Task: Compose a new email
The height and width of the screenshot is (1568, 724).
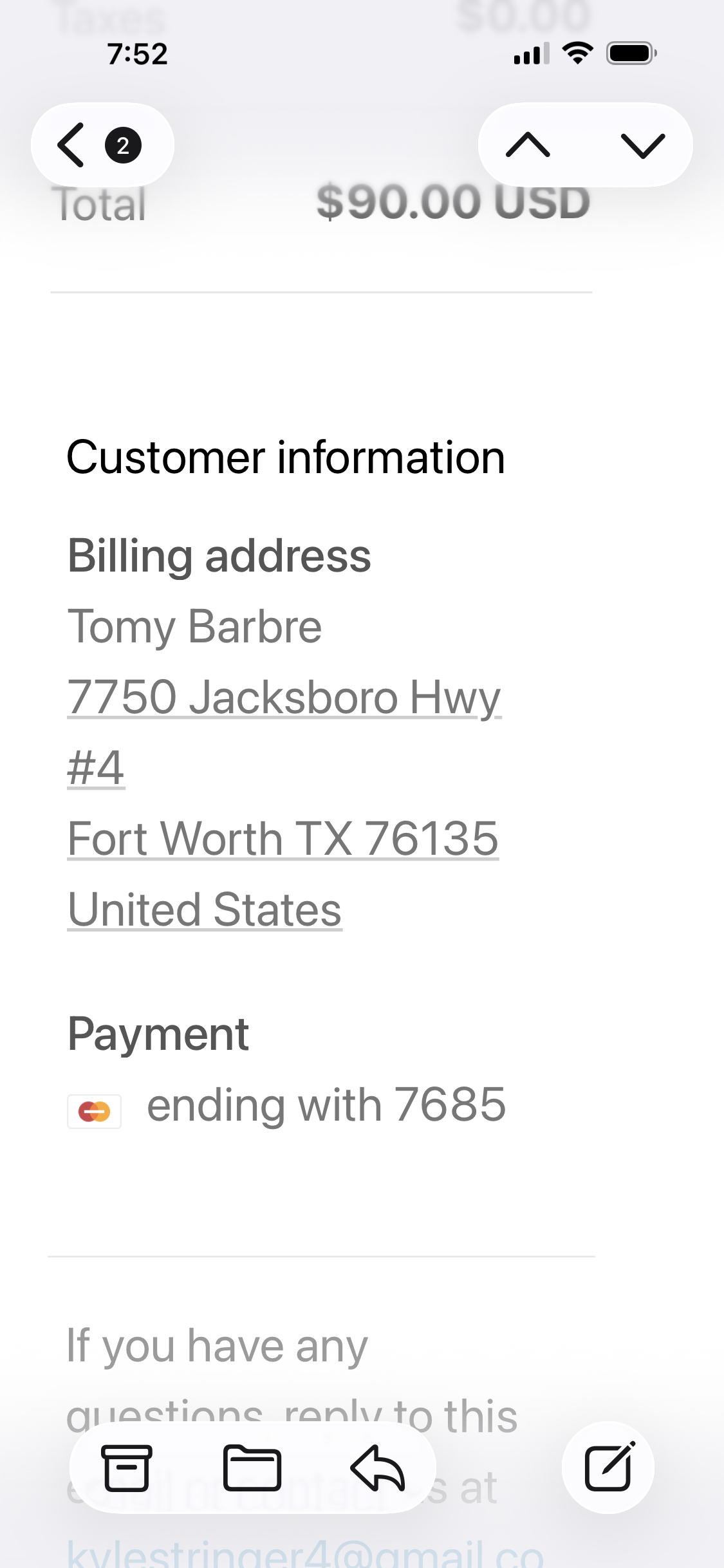Action: coord(608,1468)
